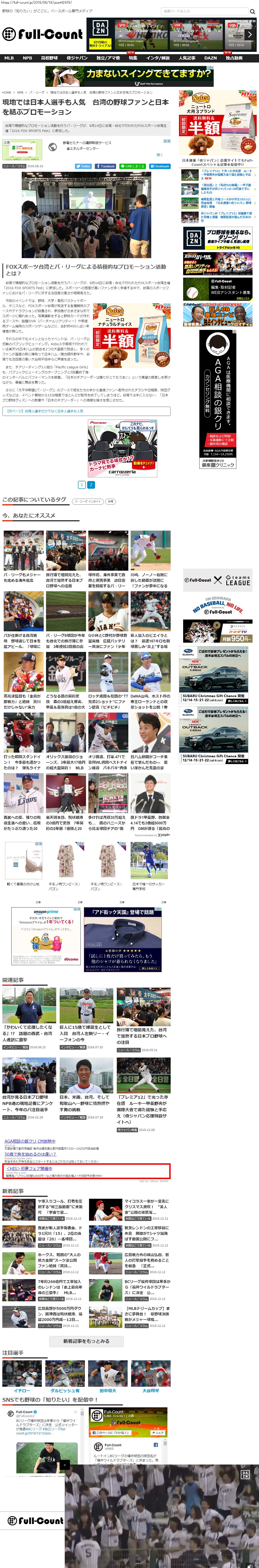259x1568 pixels.
Task: Open the 人気記事 tab
Action: tap(187, 58)
